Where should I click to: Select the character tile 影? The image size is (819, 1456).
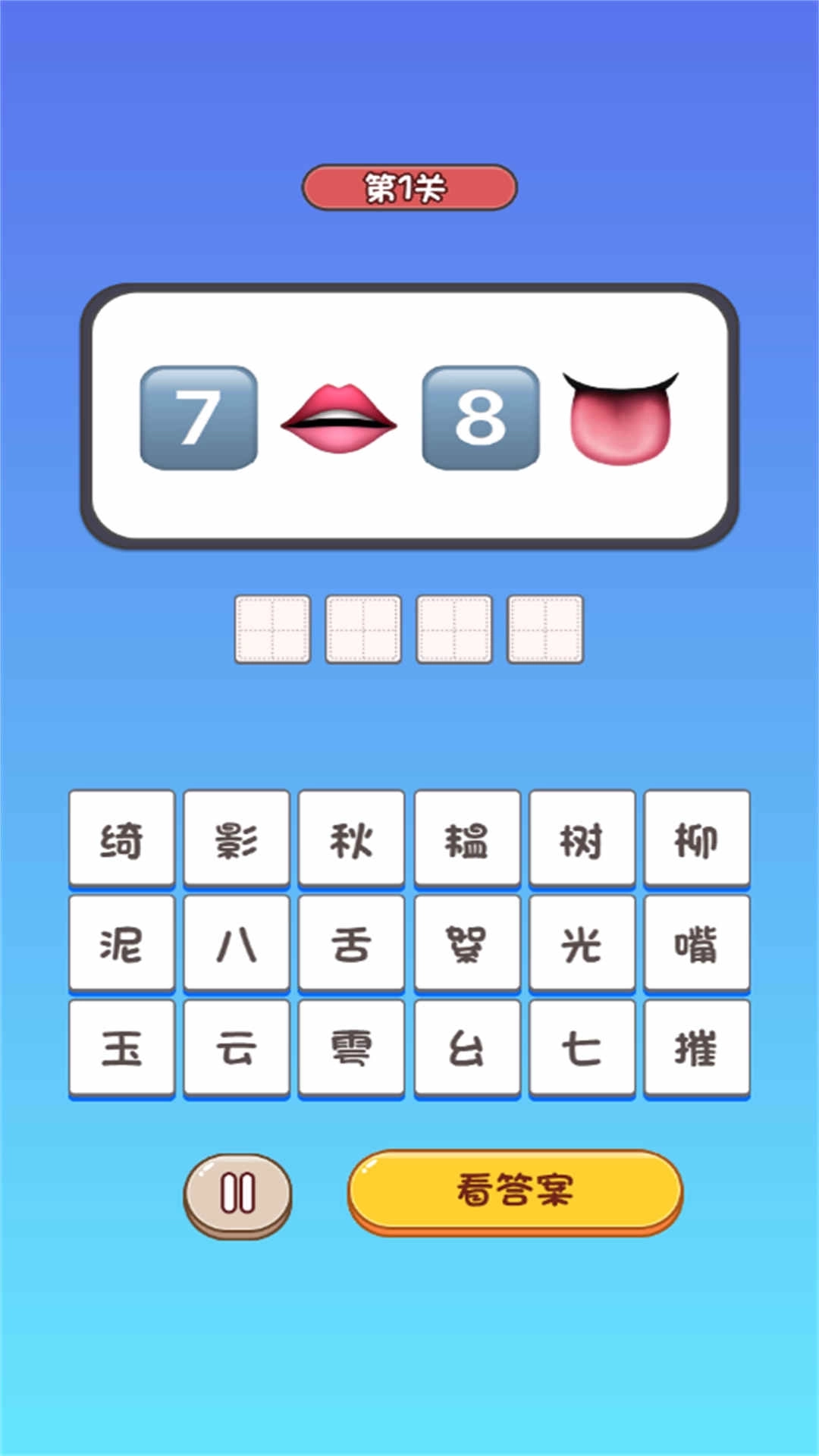pos(235,839)
